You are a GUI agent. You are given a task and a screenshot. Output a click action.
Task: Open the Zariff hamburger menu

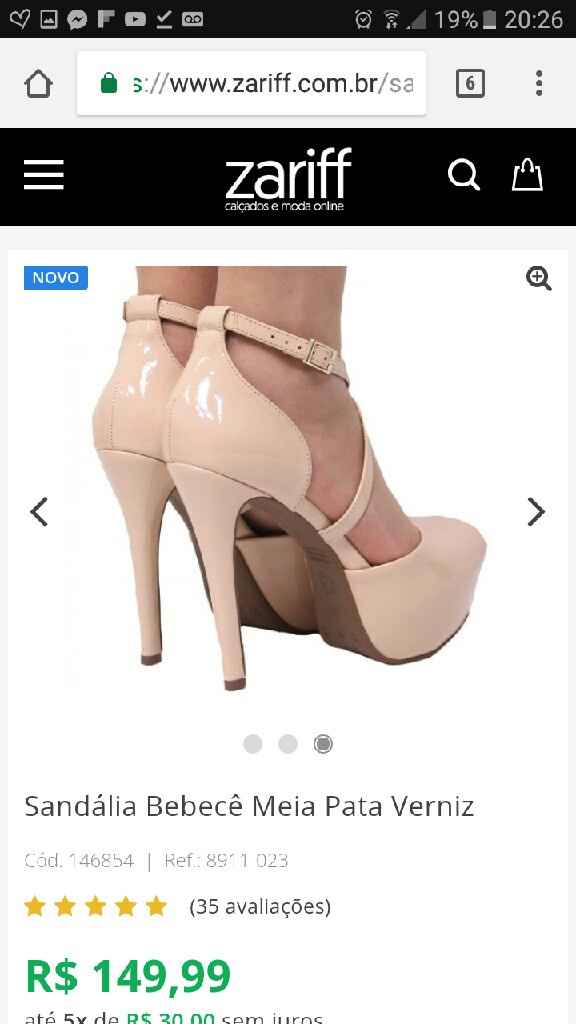[44, 175]
